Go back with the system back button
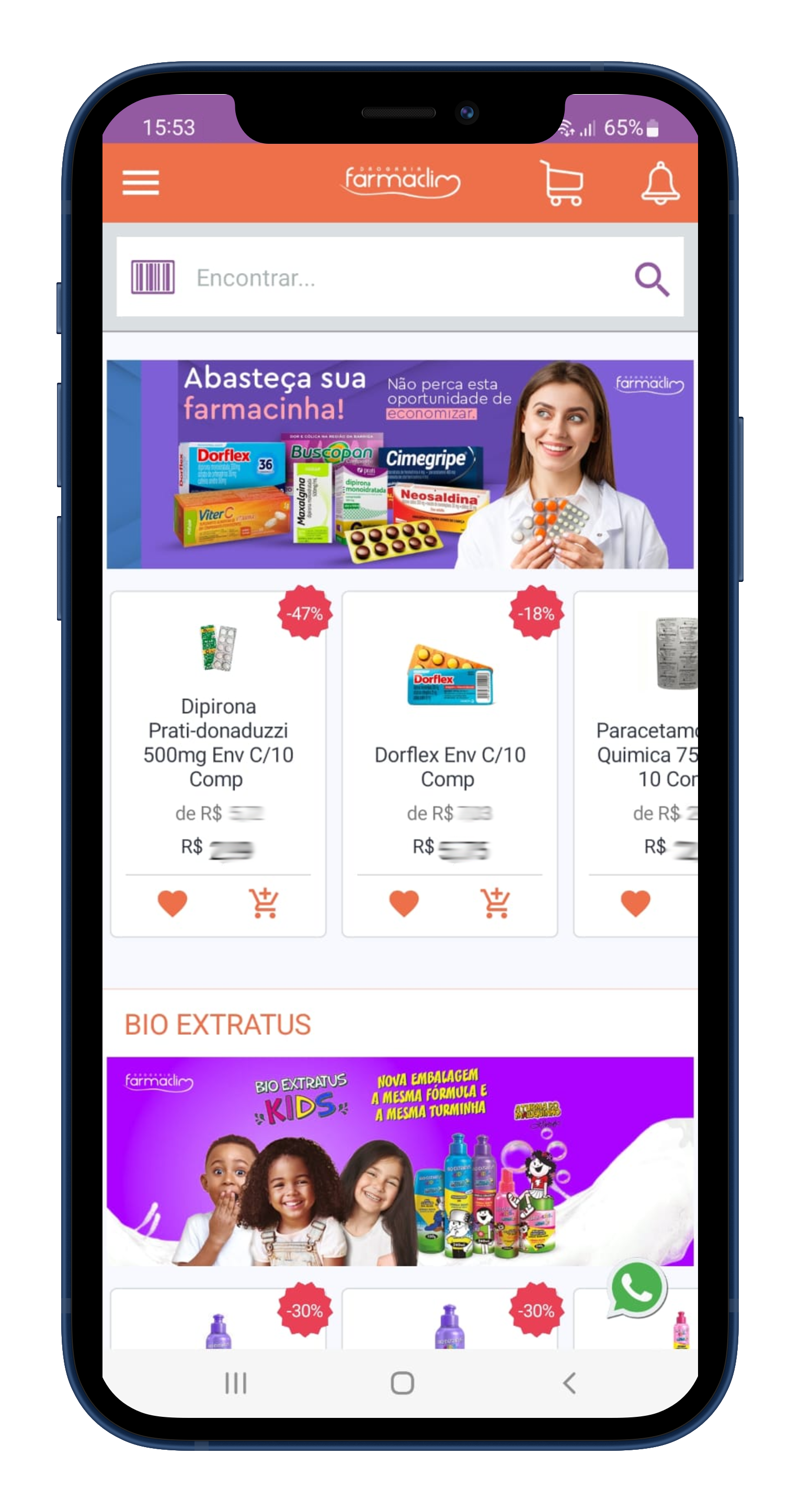 coord(569,1383)
